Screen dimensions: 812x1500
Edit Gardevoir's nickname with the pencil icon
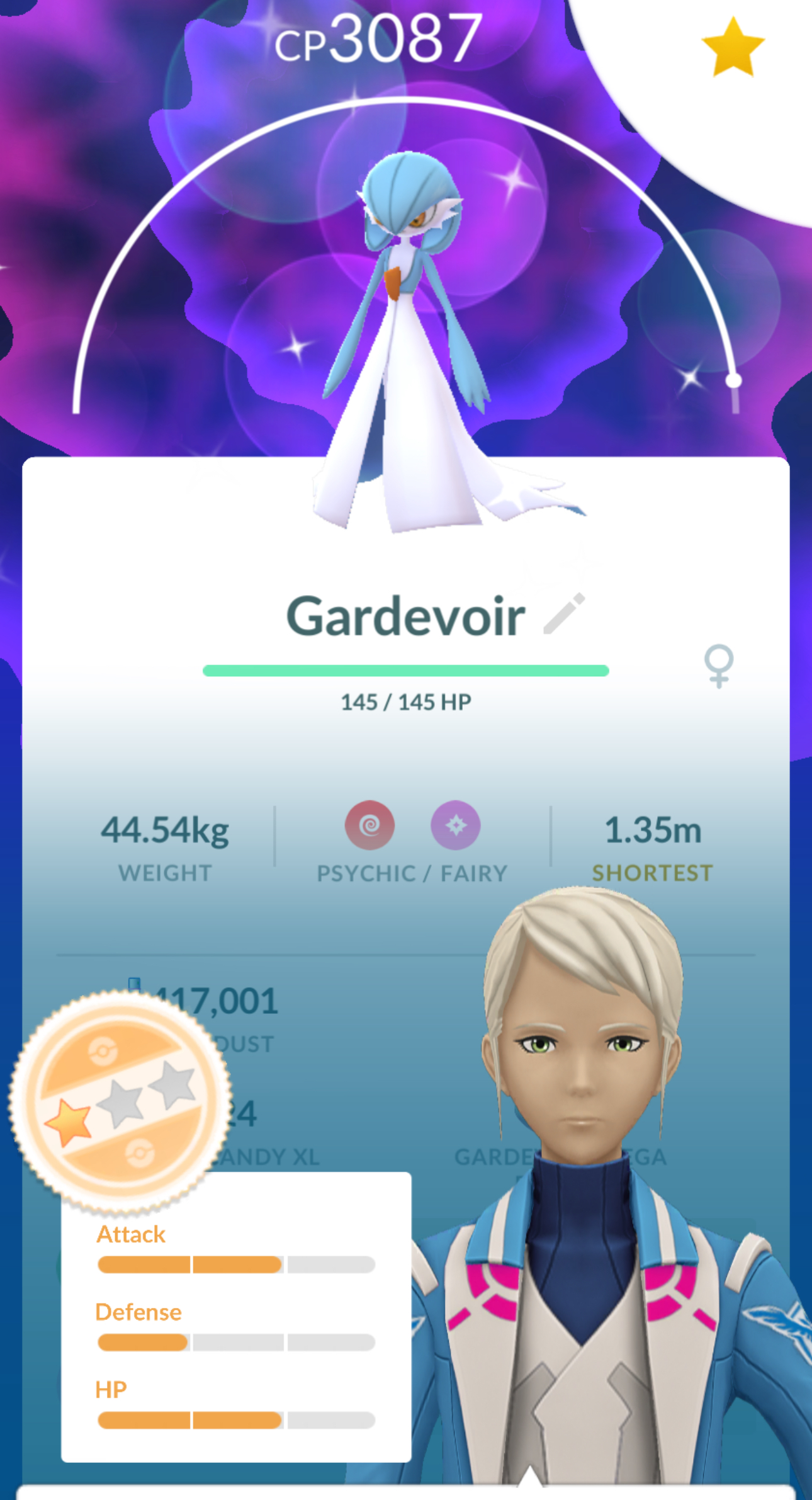tap(564, 613)
